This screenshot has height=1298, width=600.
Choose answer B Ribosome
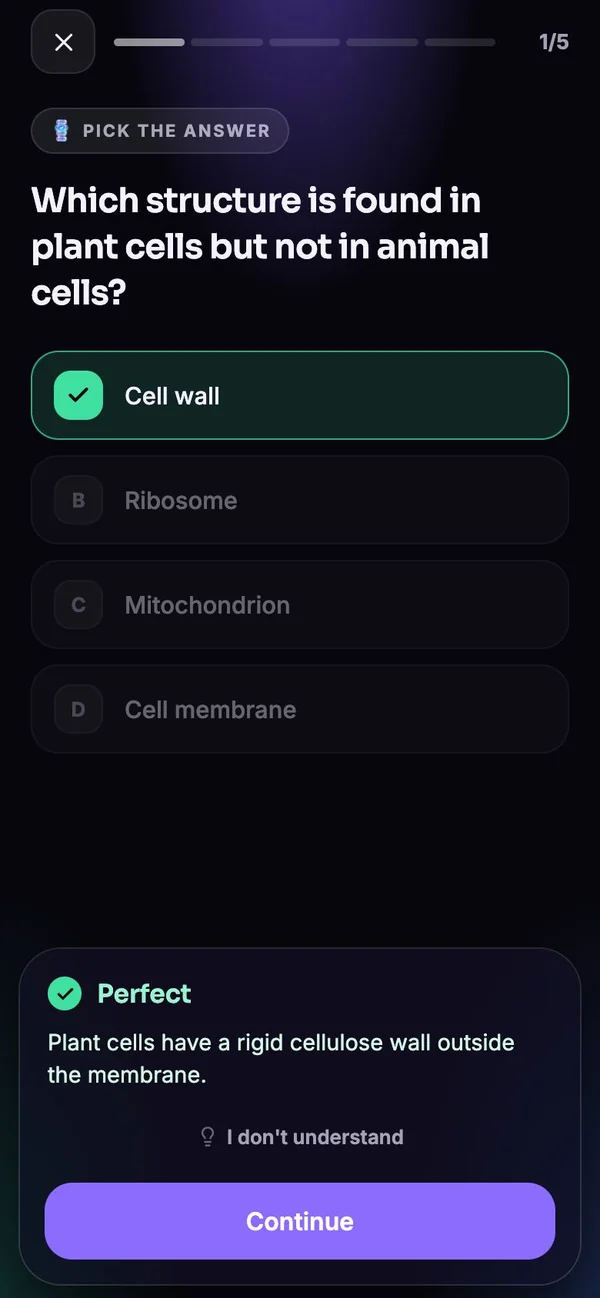click(x=300, y=500)
